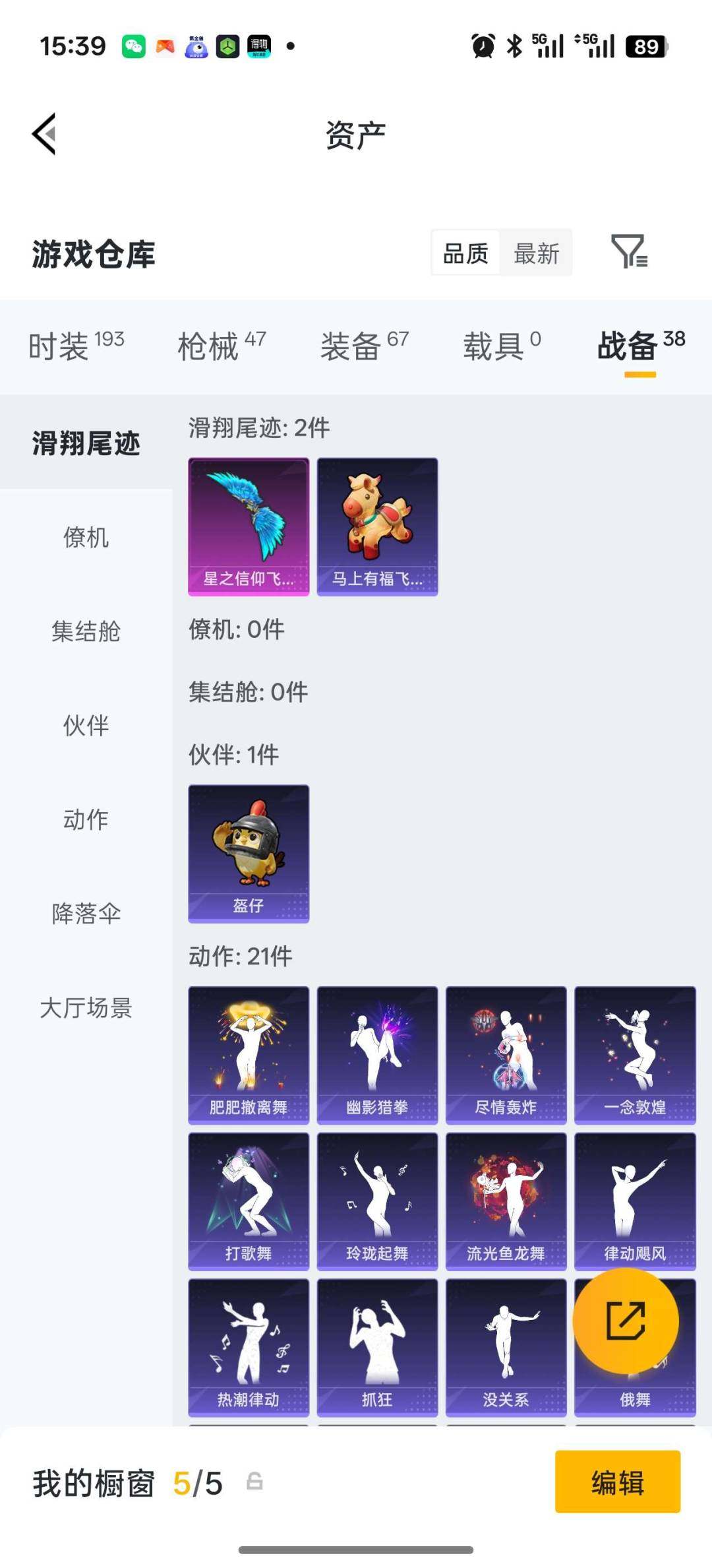Open the 大厅场景 category in sidebar
Screen dimensions: 712x1568
86,1009
